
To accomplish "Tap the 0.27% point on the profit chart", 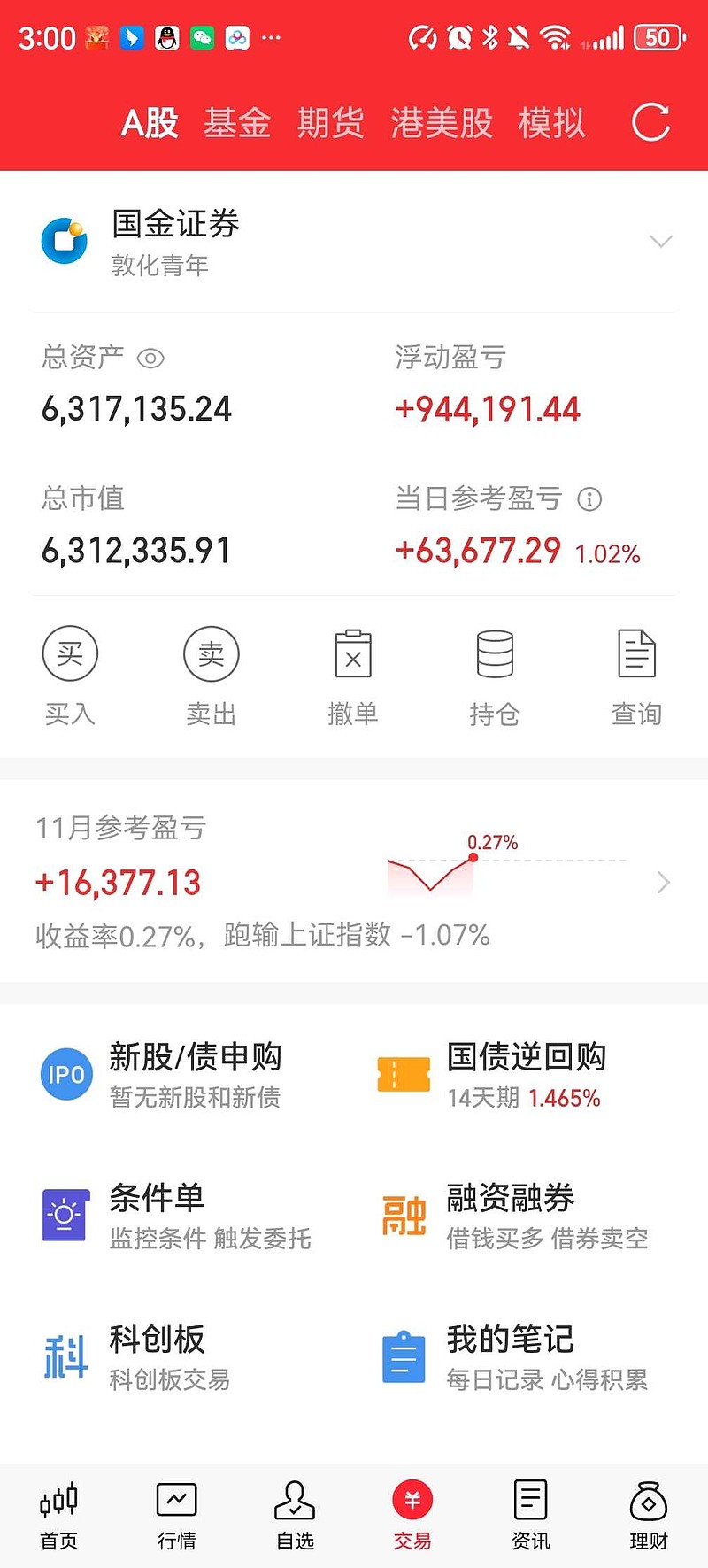I will pyautogui.click(x=473, y=856).
